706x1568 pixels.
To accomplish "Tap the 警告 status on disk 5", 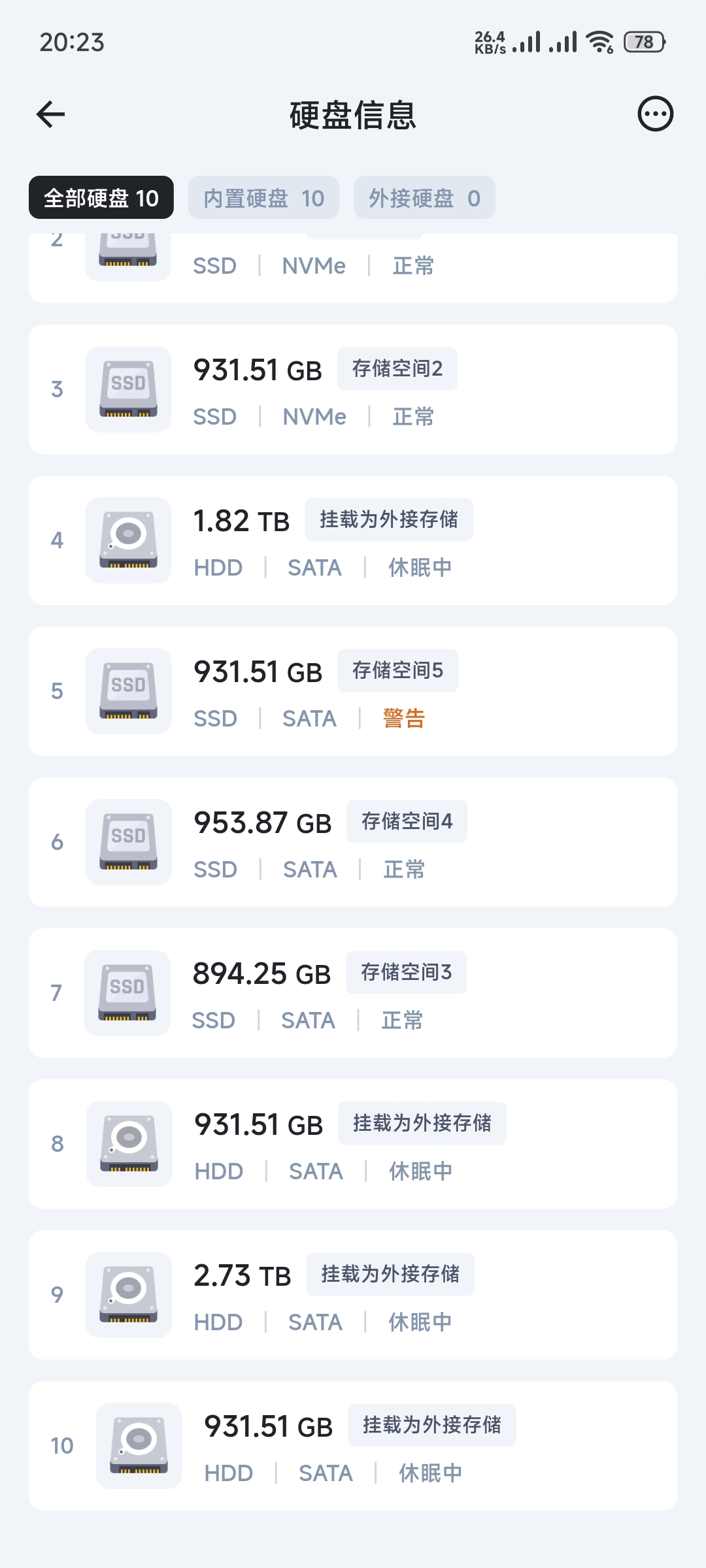I will (403, 717).
